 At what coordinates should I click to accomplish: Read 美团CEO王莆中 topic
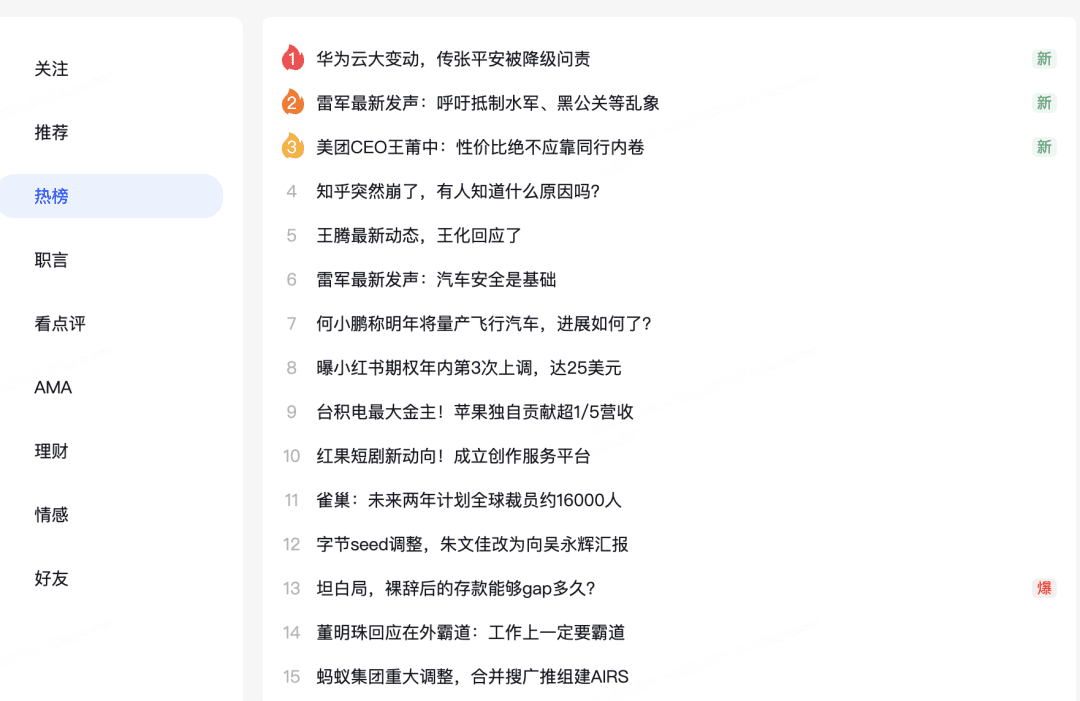point(480,147)
